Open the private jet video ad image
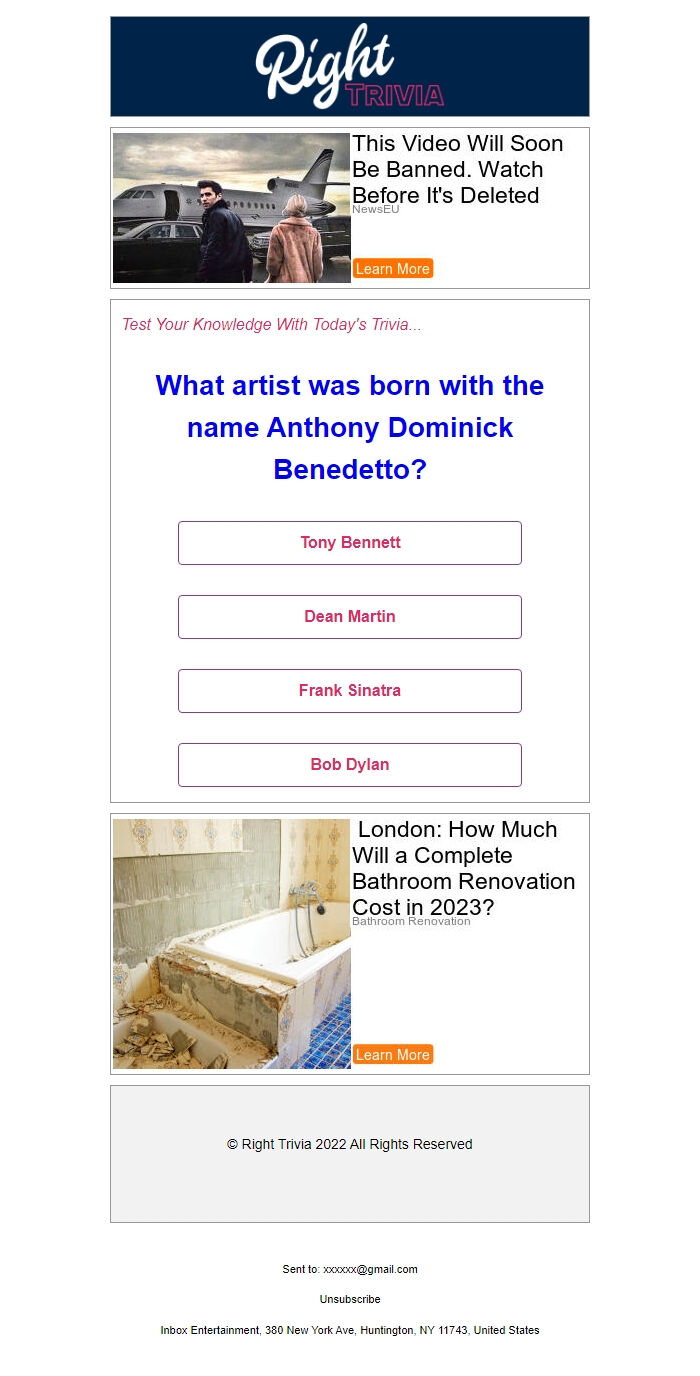The image size is (700, 1376). [x=232, y=208]
